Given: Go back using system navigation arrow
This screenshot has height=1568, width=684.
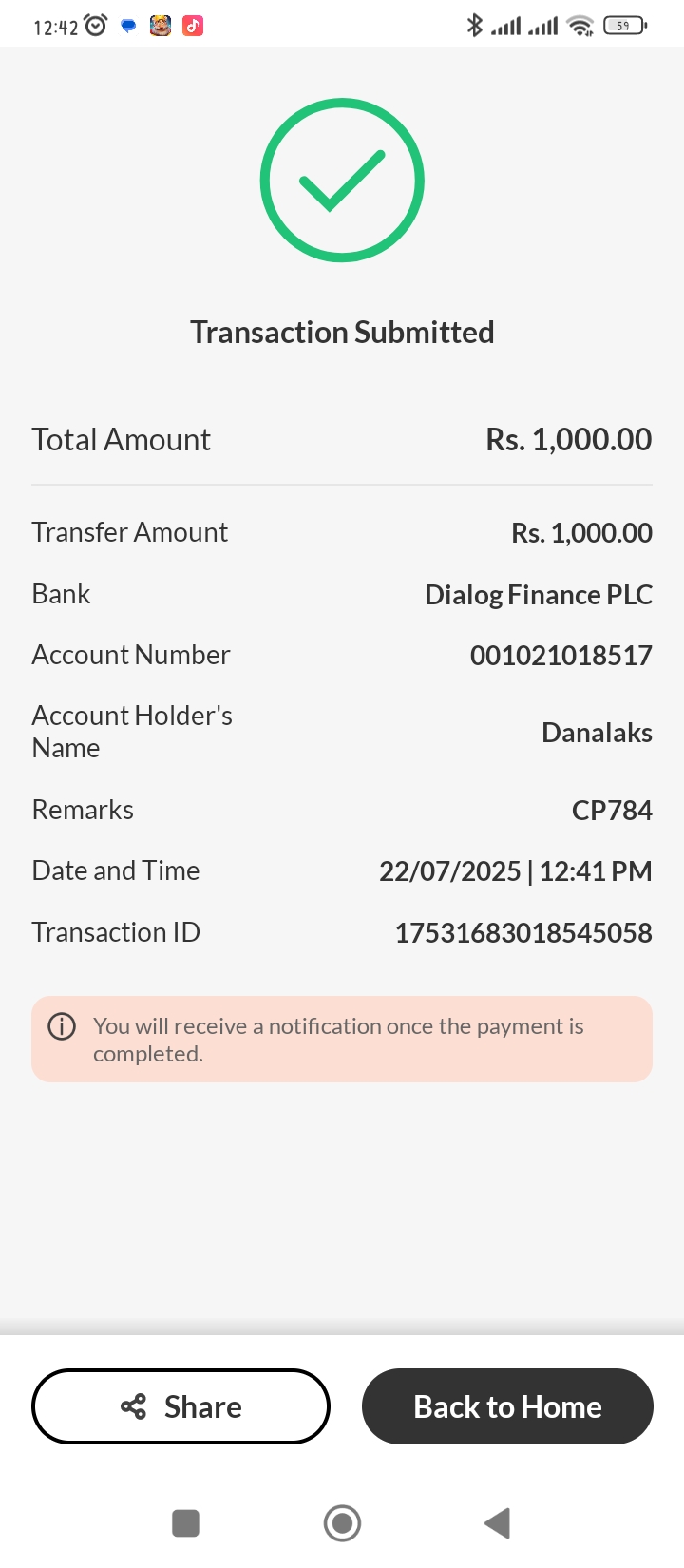Looking at the screenshot, I should click(498, 1523).
